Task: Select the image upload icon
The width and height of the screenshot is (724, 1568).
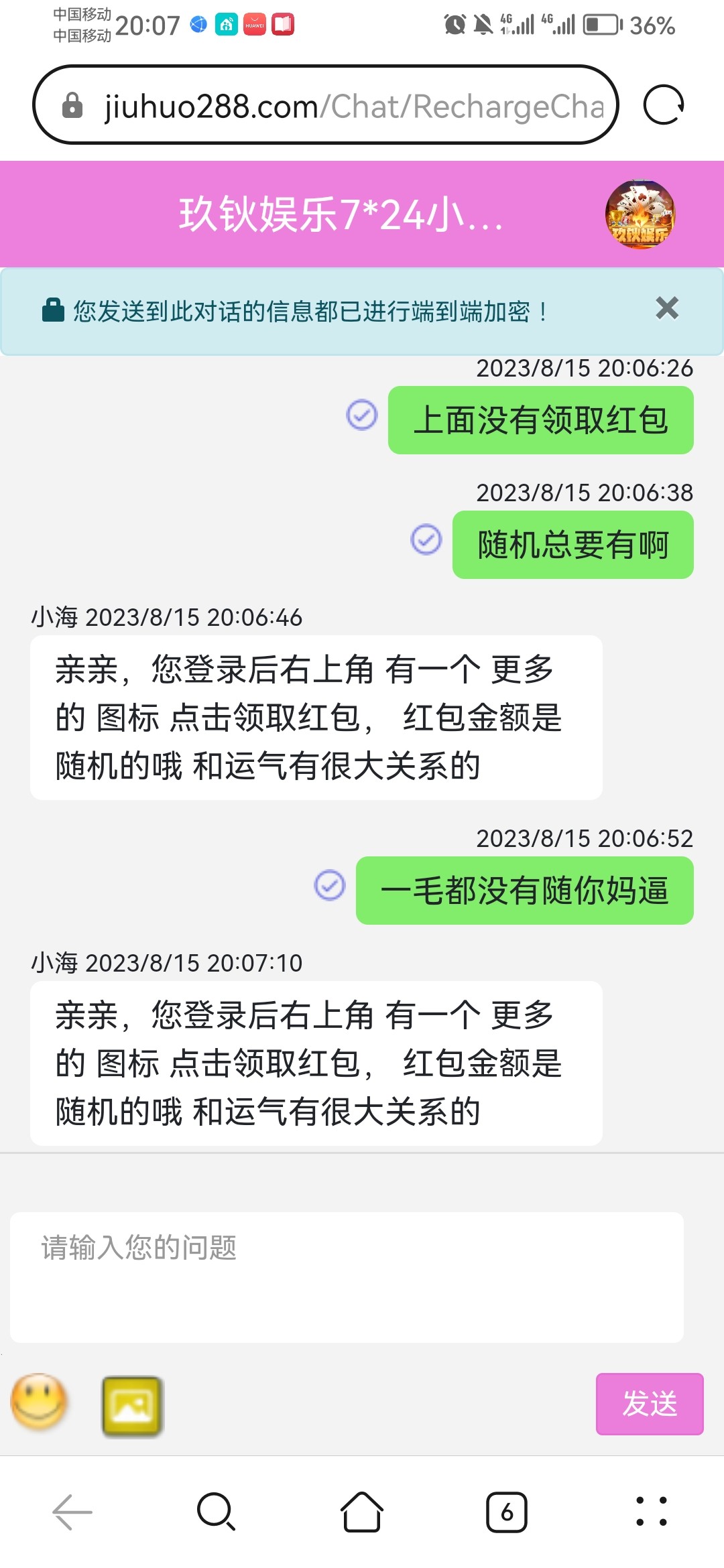Action: coord(131,1405)
